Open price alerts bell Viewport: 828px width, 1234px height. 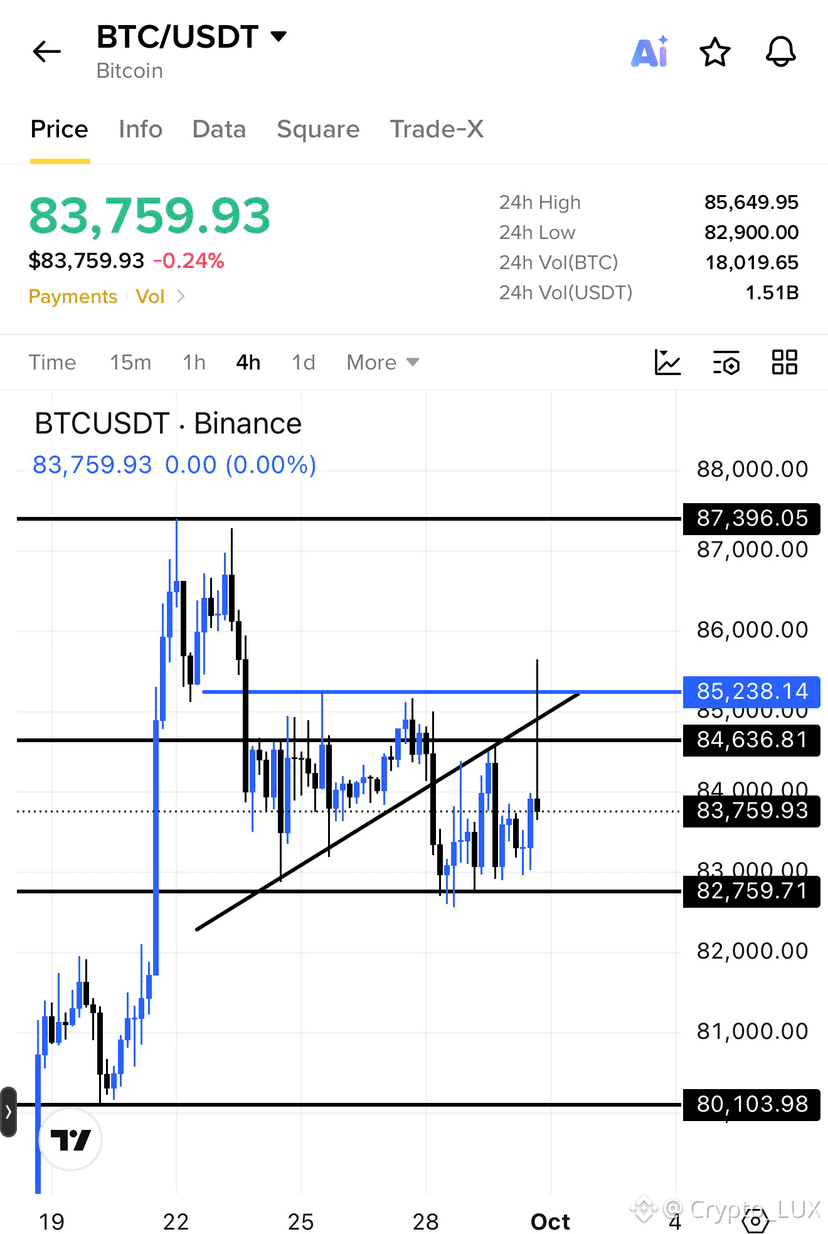pos(781,52)
